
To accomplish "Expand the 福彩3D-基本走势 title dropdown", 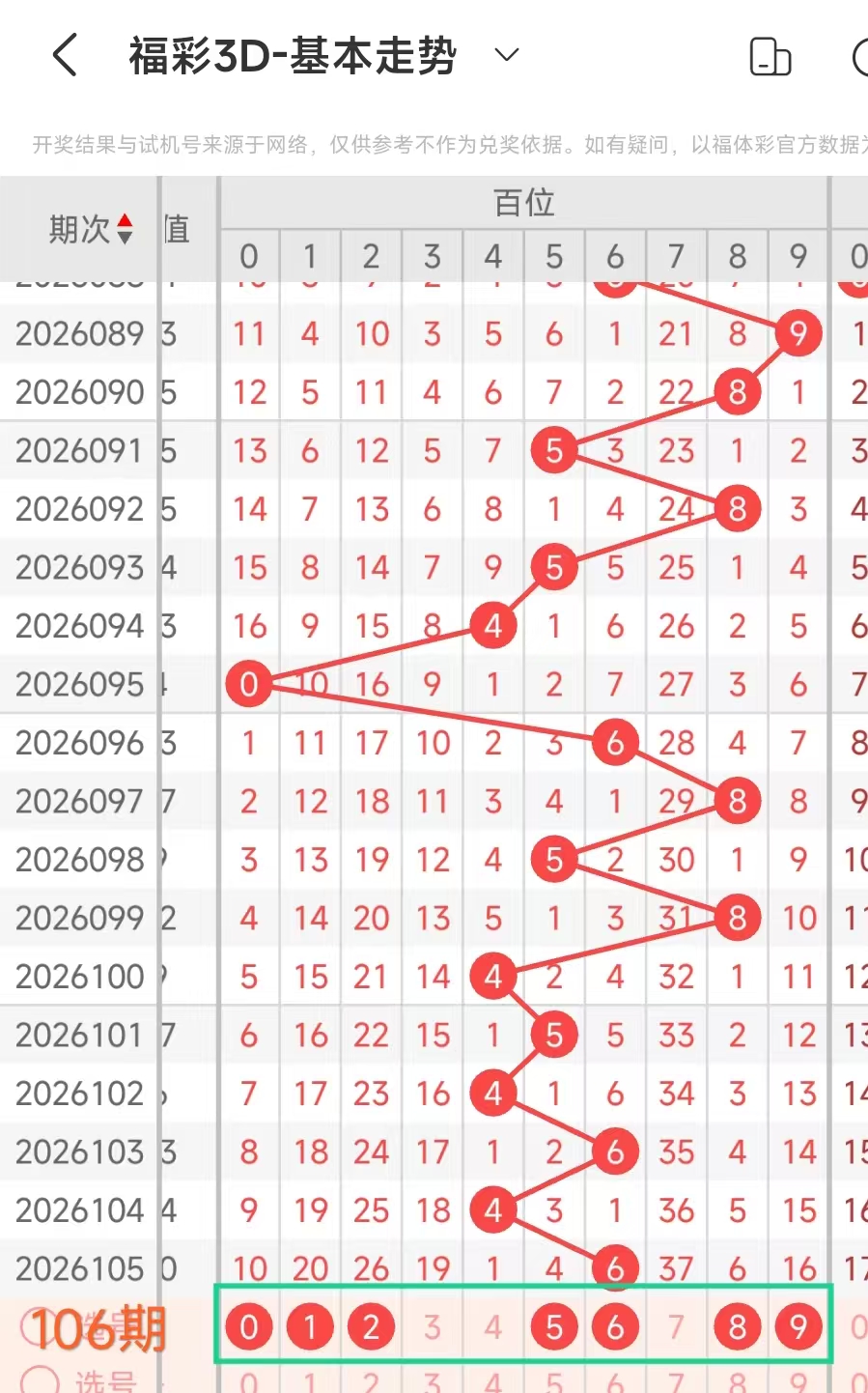I will [507, 55].
